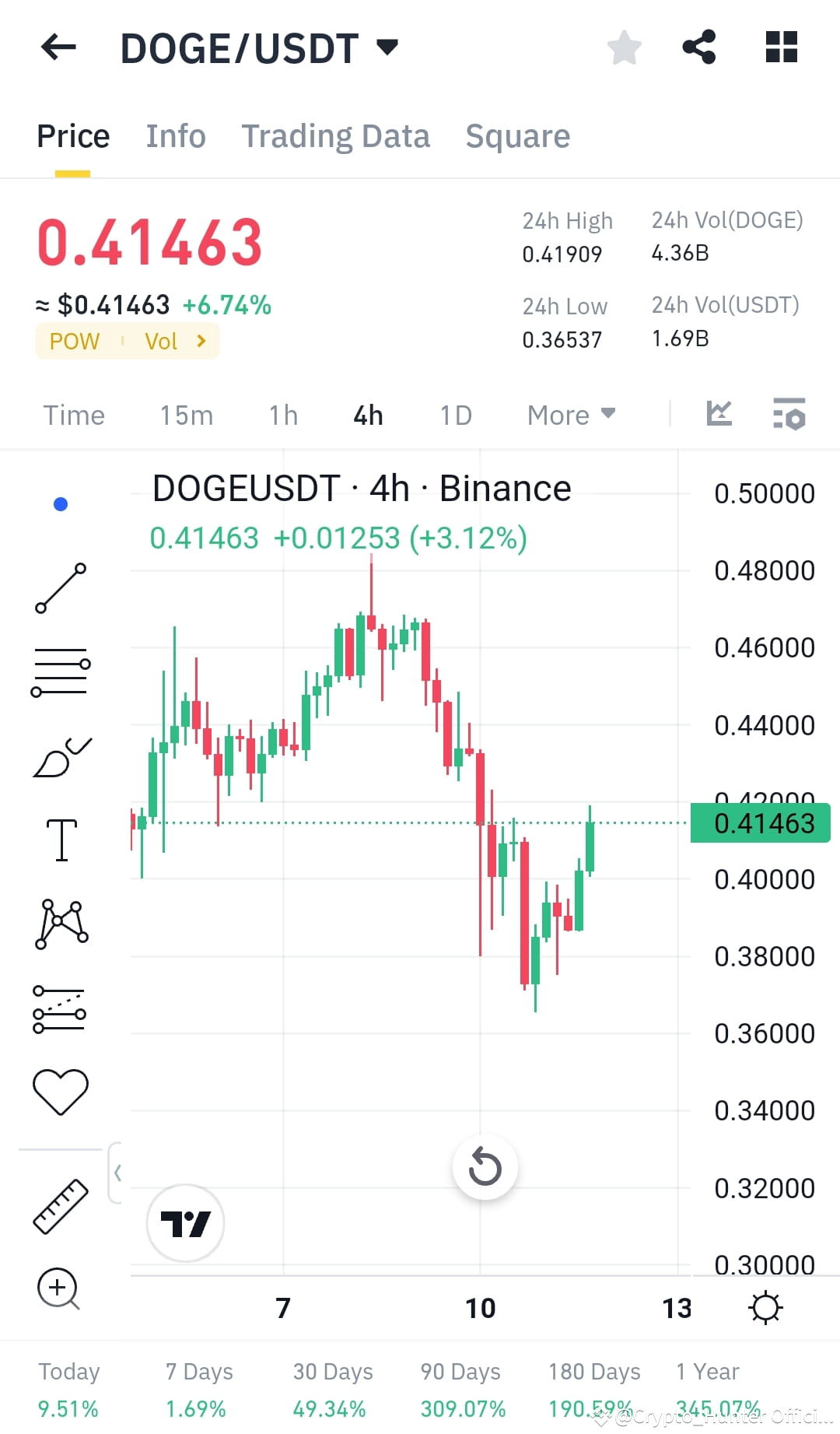Viewport: 840px width, 1434px height.
Task: Open chart settings via the gear icon
Action: [x=767, y=1307]
